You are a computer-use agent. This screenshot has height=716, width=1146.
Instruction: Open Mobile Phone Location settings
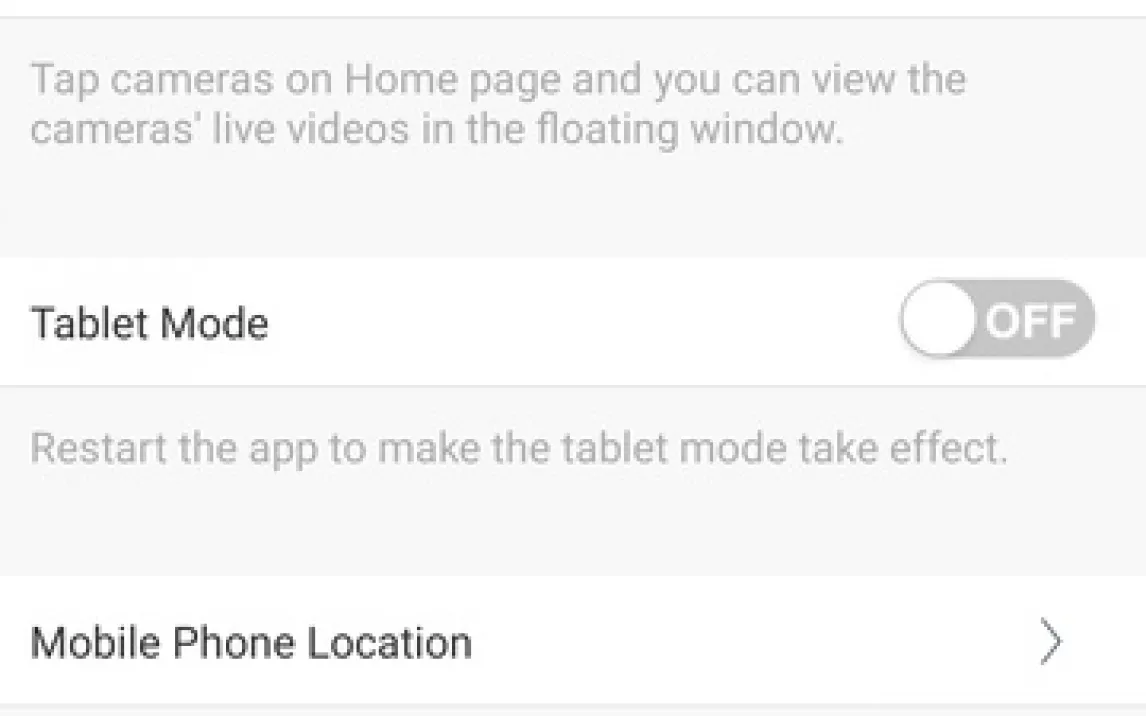tap(572, 642)
